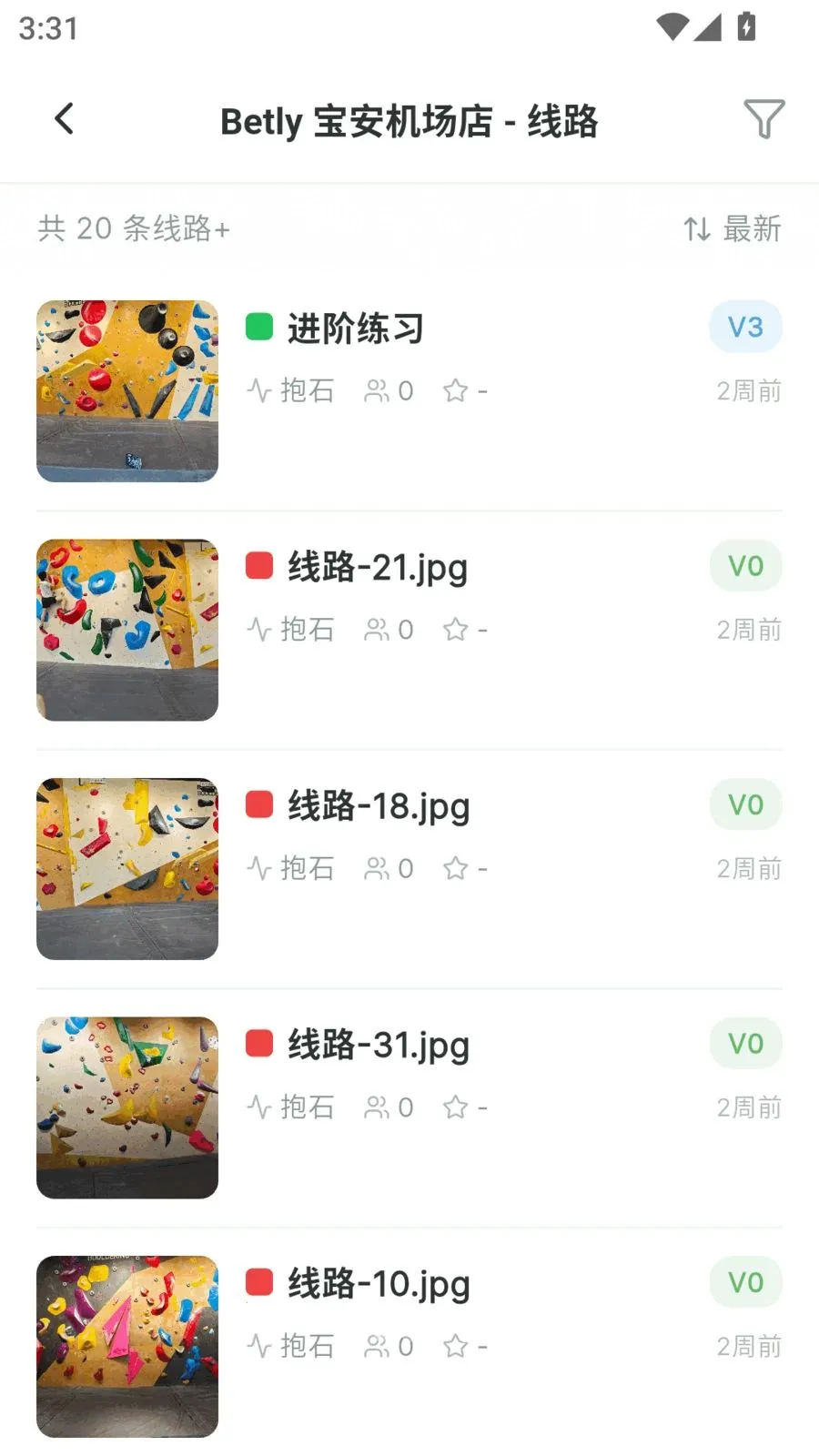Tap the back arrow to return

[63, 118]
